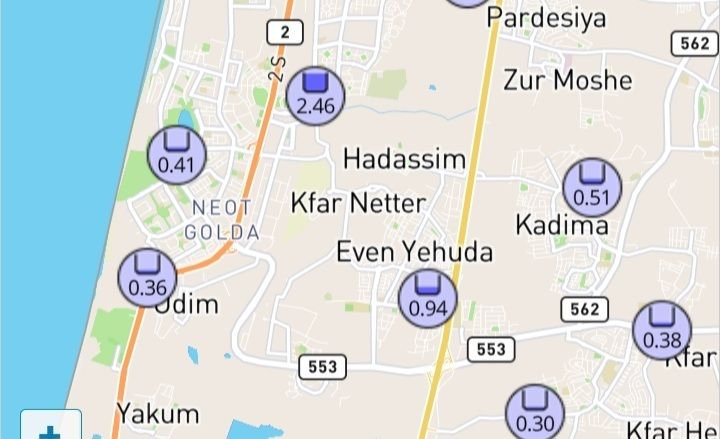The image size is (720, 439).
Task: Open the 0.94 marker in Even Yehuda
Action: point(428,299)
